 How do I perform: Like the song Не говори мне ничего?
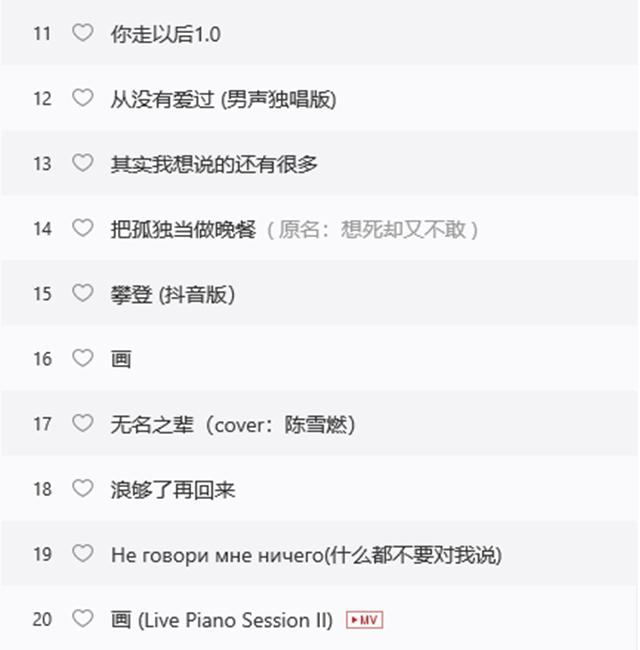[x=83, y=553]
